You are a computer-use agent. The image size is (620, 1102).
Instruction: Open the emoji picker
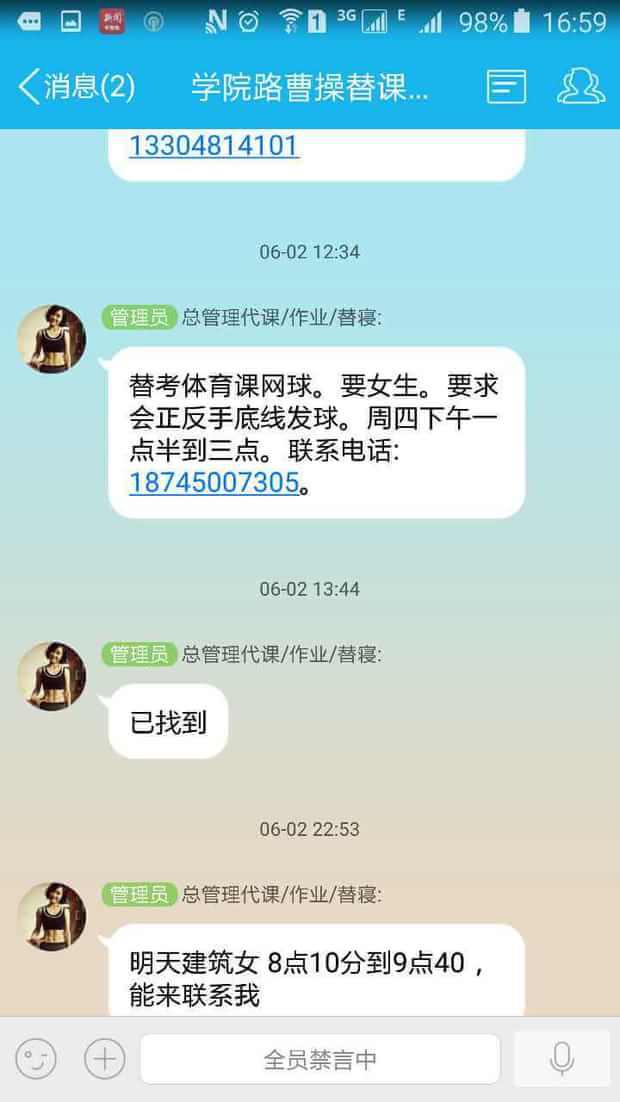36,1058
